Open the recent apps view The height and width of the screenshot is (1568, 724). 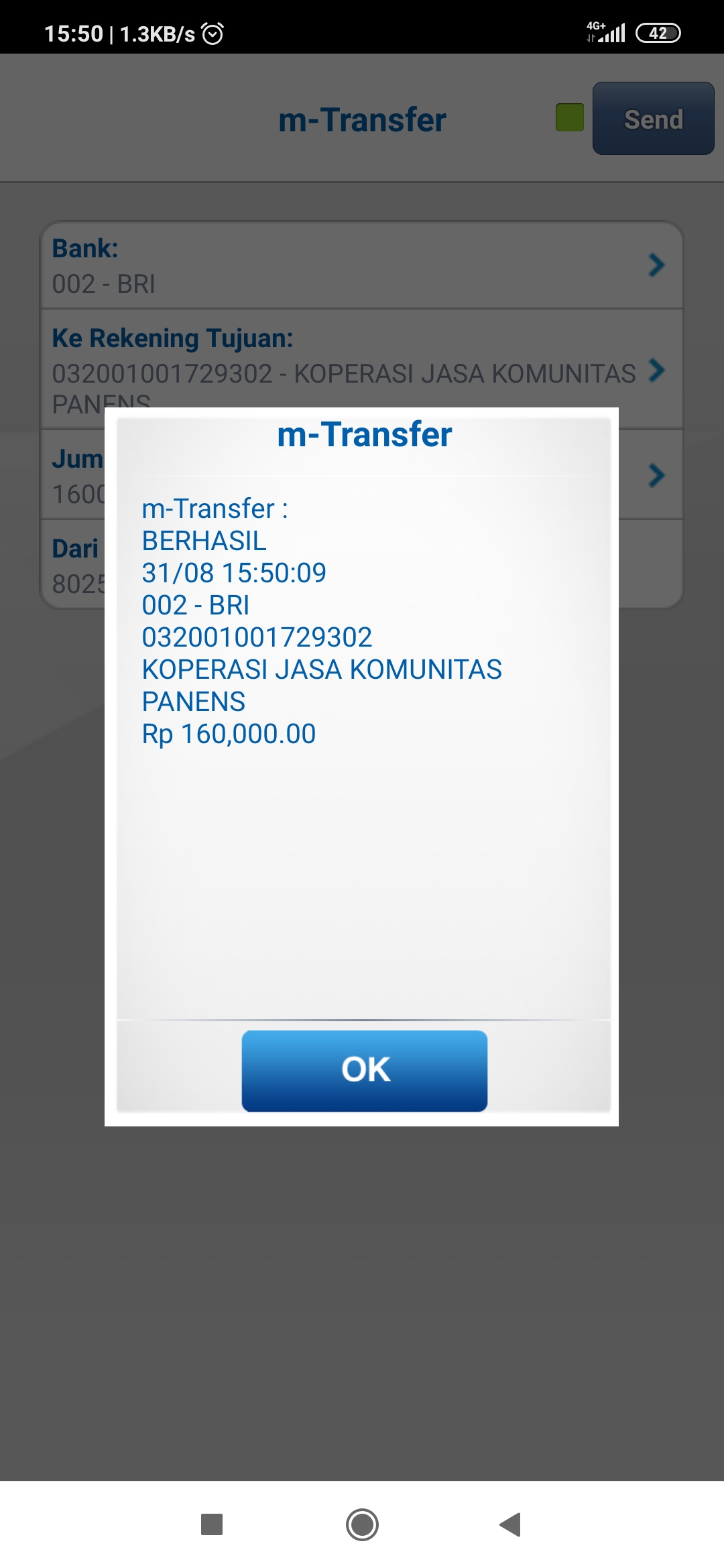click(x=212, y=1524)
